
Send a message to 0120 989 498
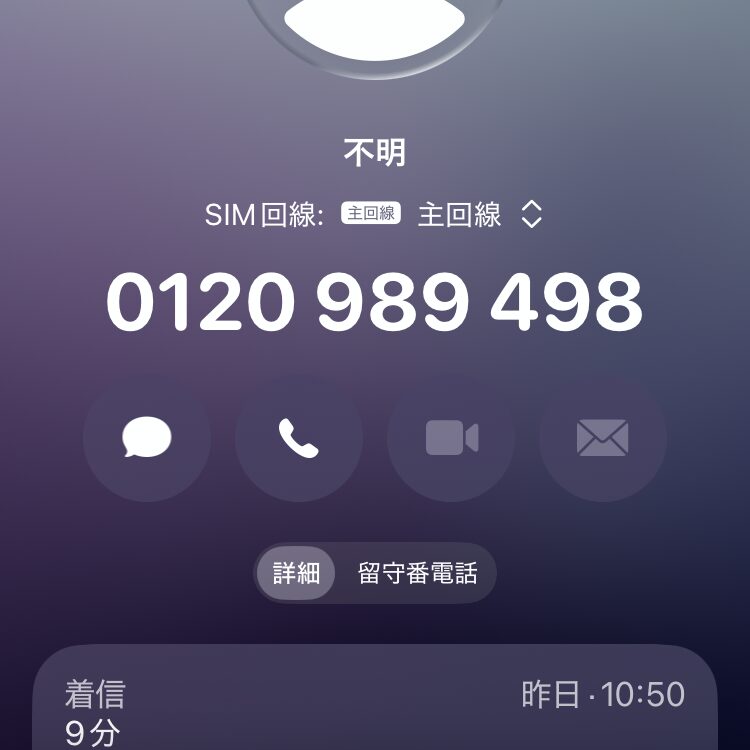coord(147,438)
